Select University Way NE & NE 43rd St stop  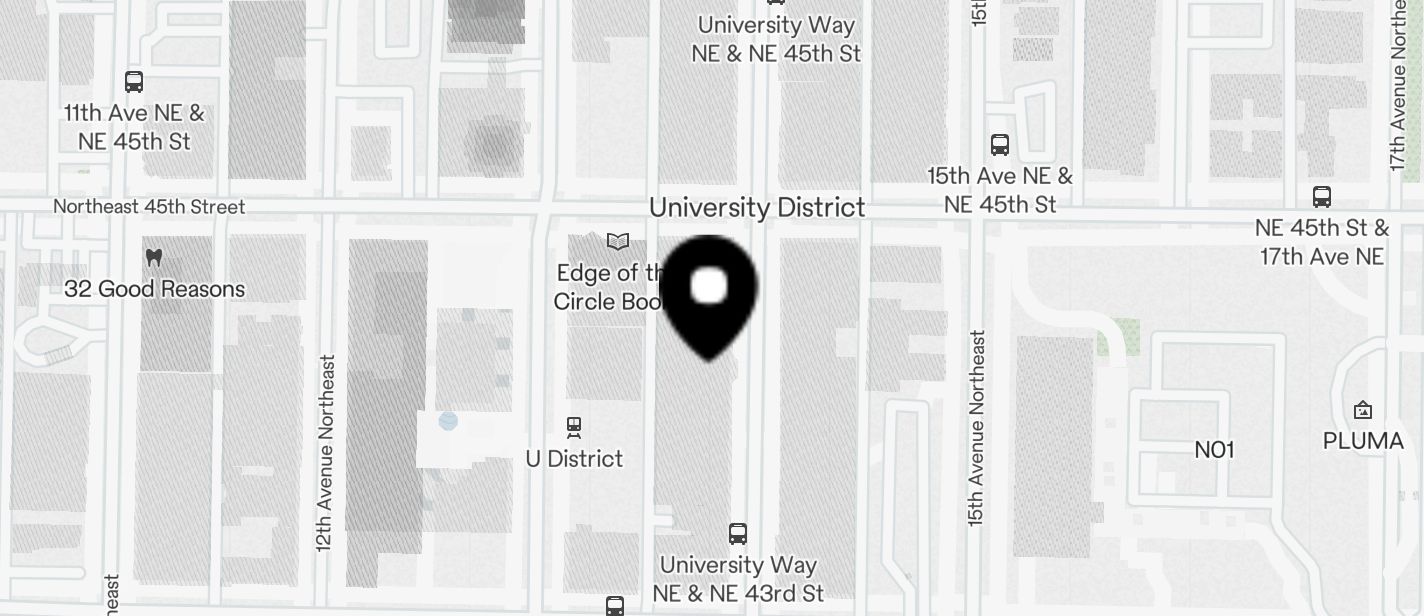(x=738, y=534)
